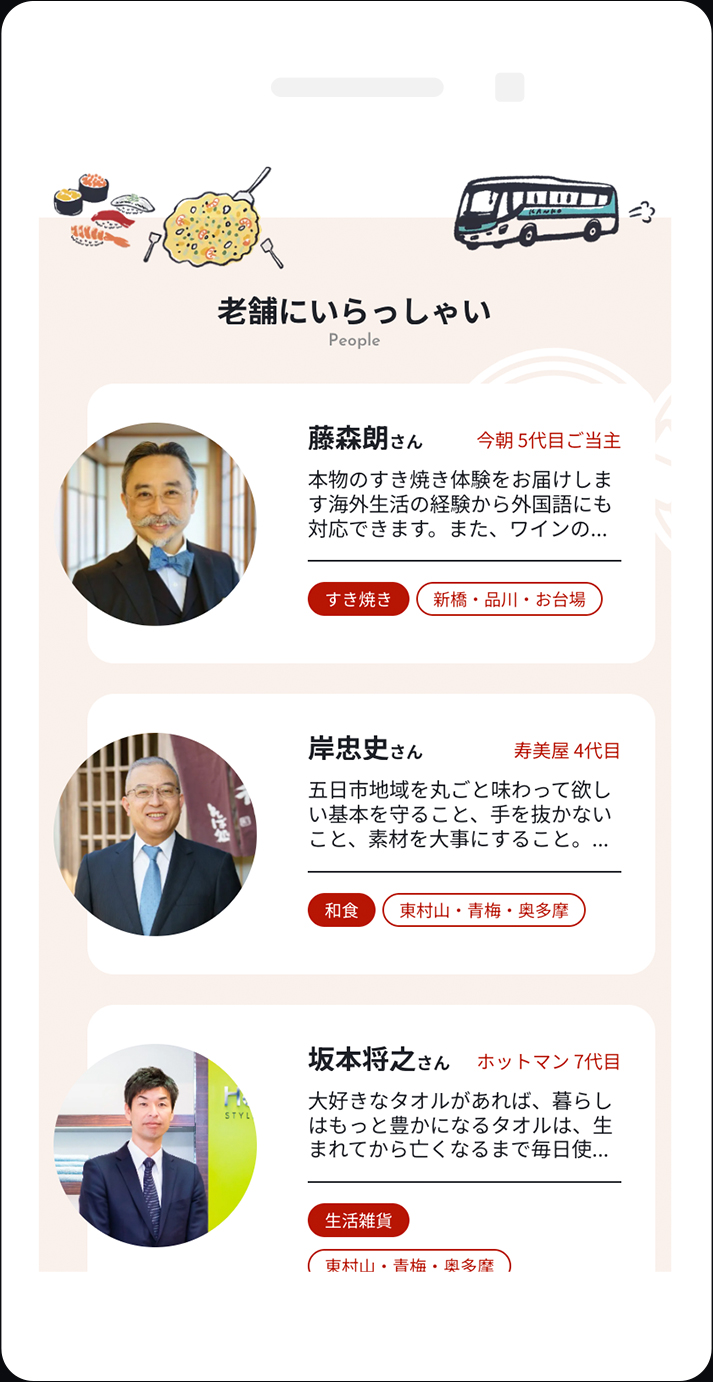
Task: Tap 東村山・青梅・奥多摩 chip on 岸忠史's card
Action: pyautogui.click(x=483, y=911)
